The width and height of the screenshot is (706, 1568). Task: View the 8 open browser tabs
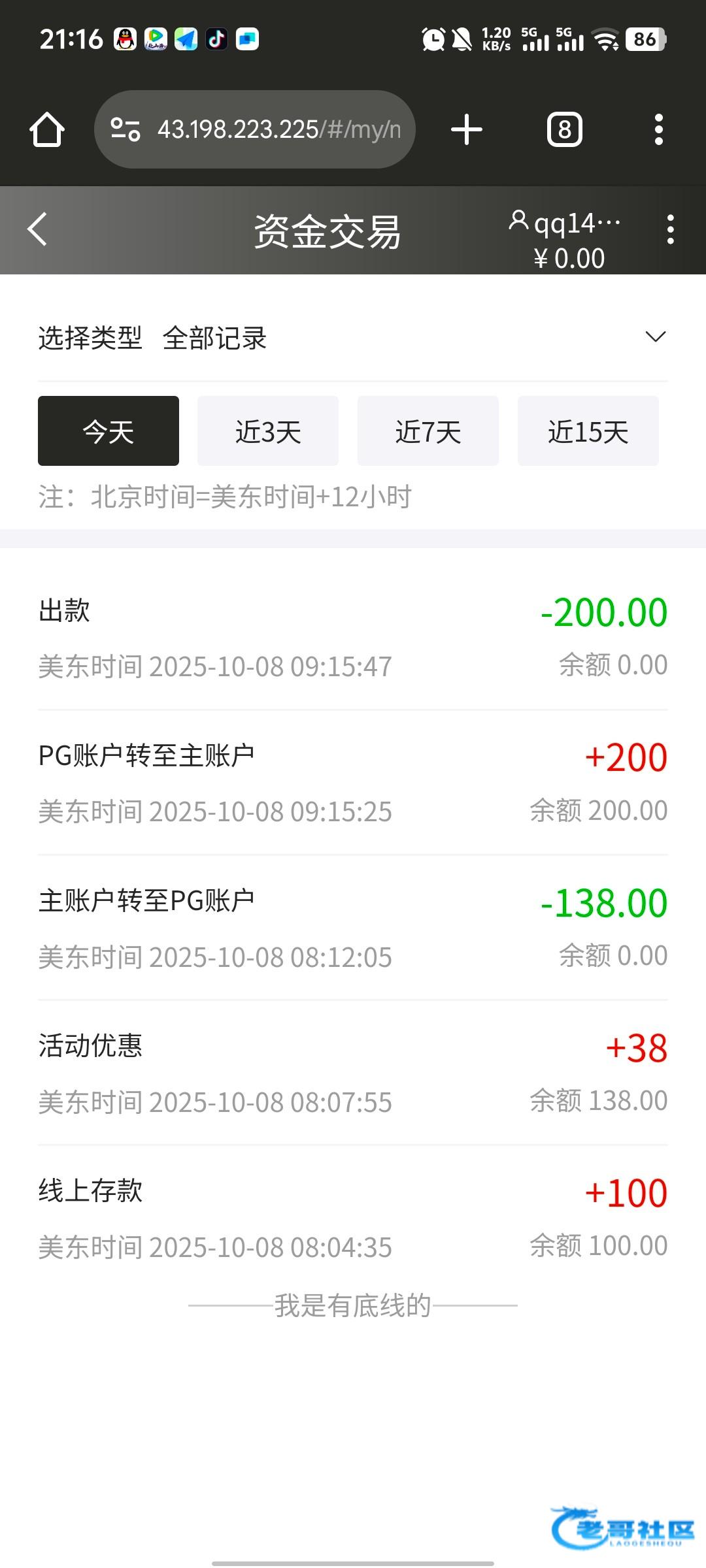564,129
